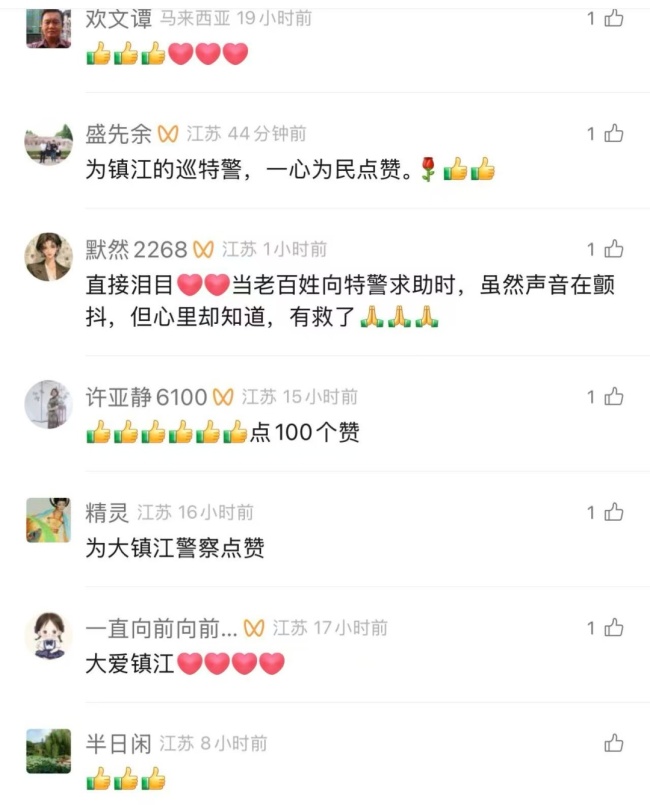
Task: Like the comment by 默然2268
Action: pyautogui.click(x=613, y=249)
